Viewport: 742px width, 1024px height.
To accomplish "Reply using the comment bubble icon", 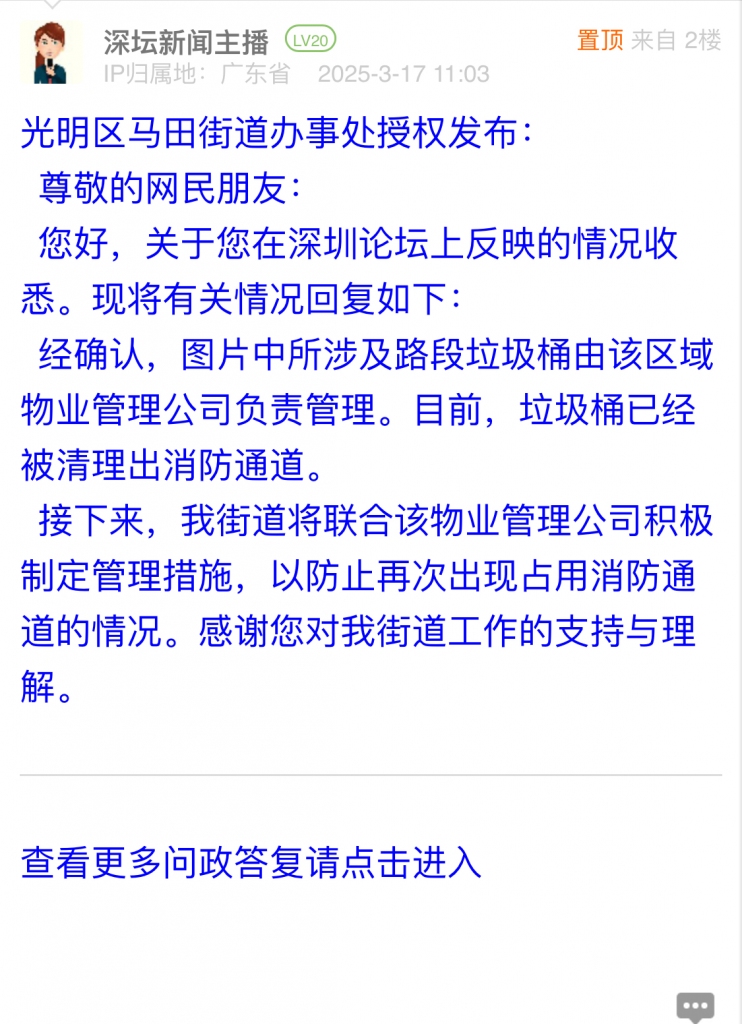I will pyautogui.click(x=695, y=1006).
